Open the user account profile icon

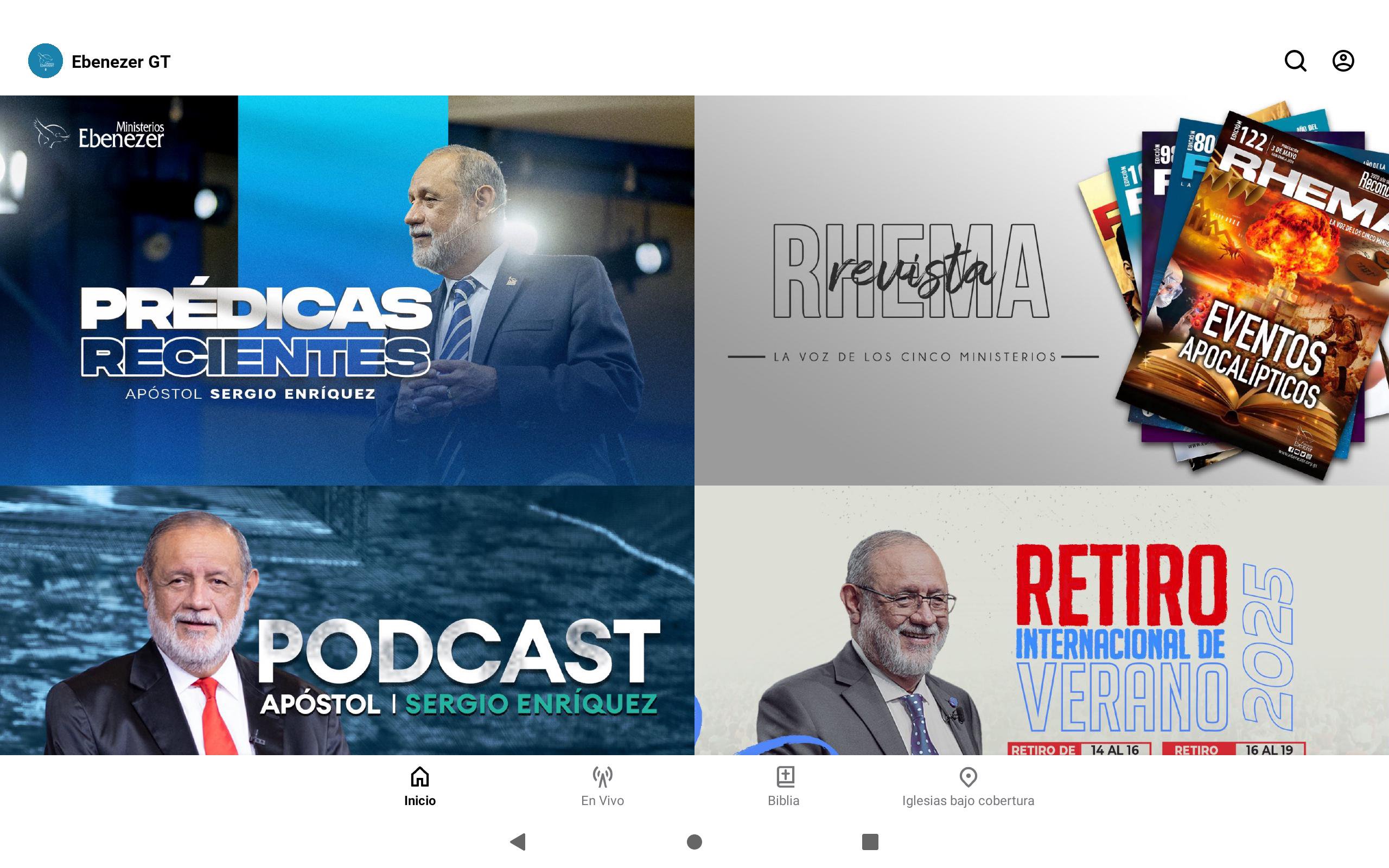coord(1342,61)
